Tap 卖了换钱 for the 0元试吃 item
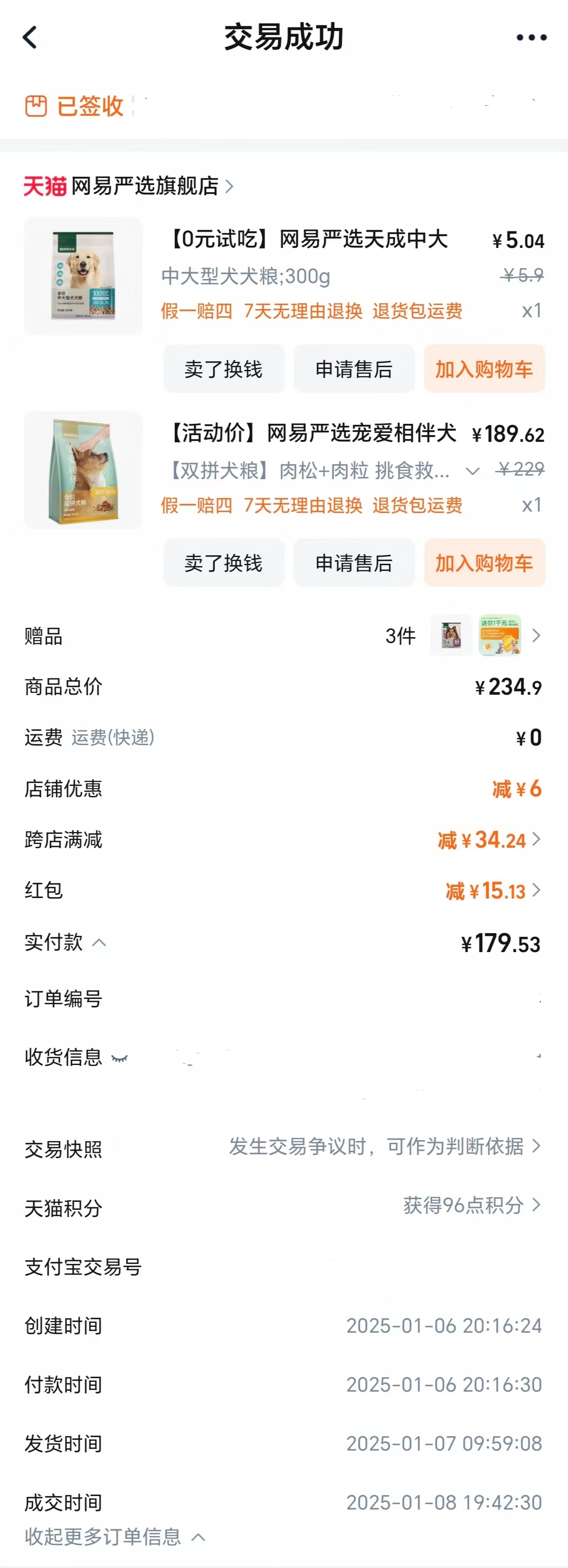568x1568 pixels. [224, 369]
